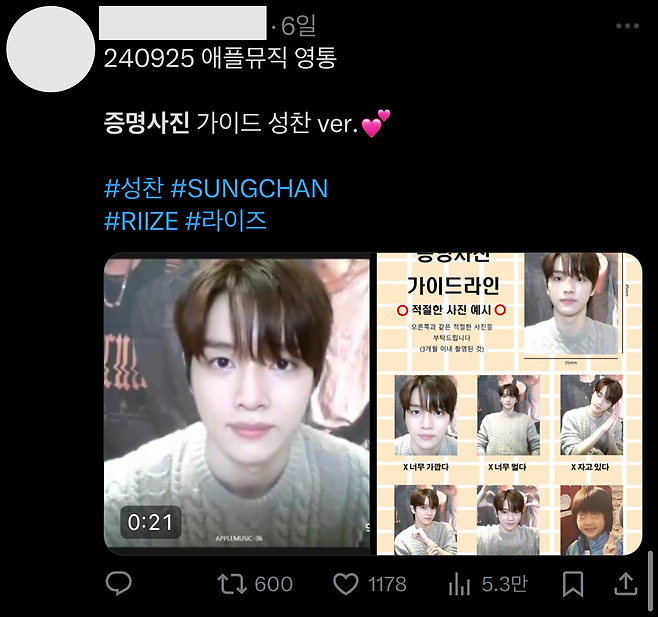
Task: Like this post with 1178 likes
Action: point(369,584)
